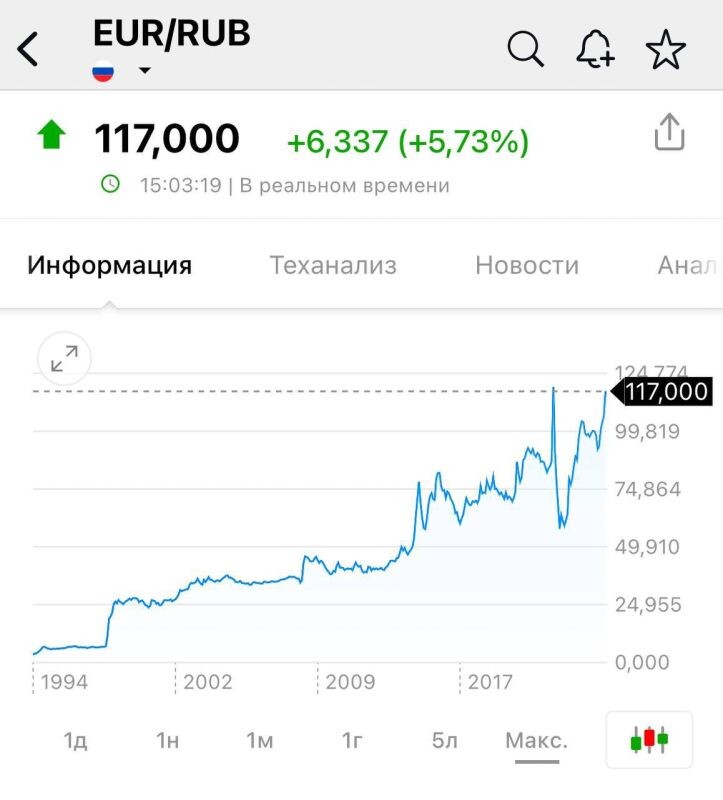Go back using the arrow icon
This screenshot has height=800, width=723.
point(25,48)
